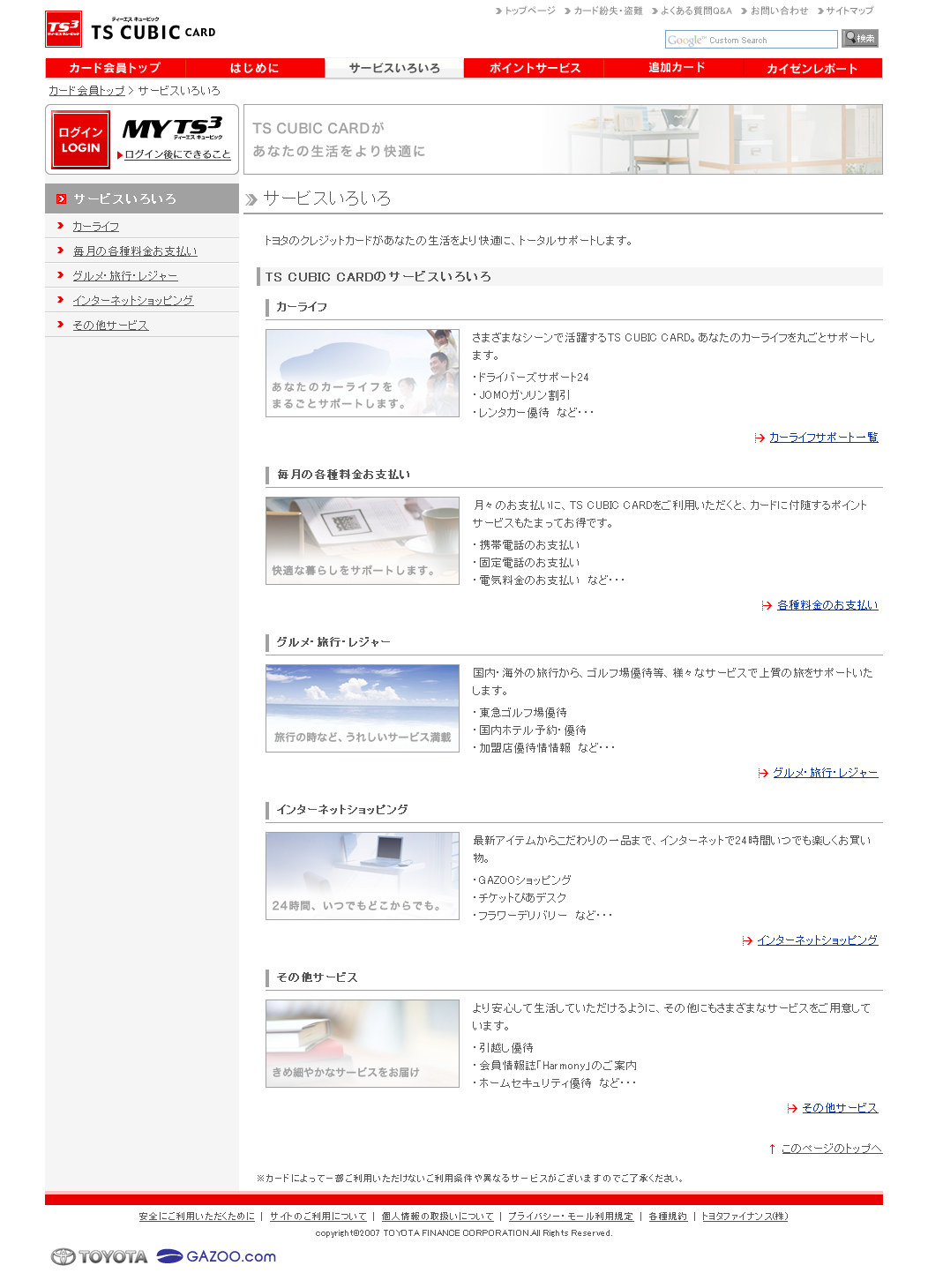Select カーライフ in the sidebar

pos(95,227)
